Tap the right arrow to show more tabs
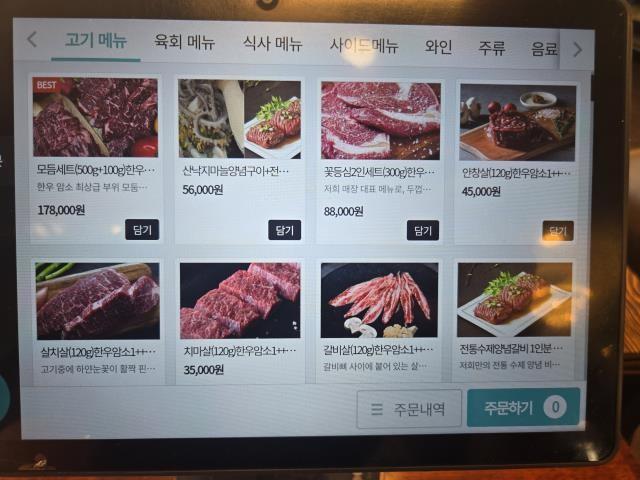Viewport: 640px width, 480px height. (577, 49)
